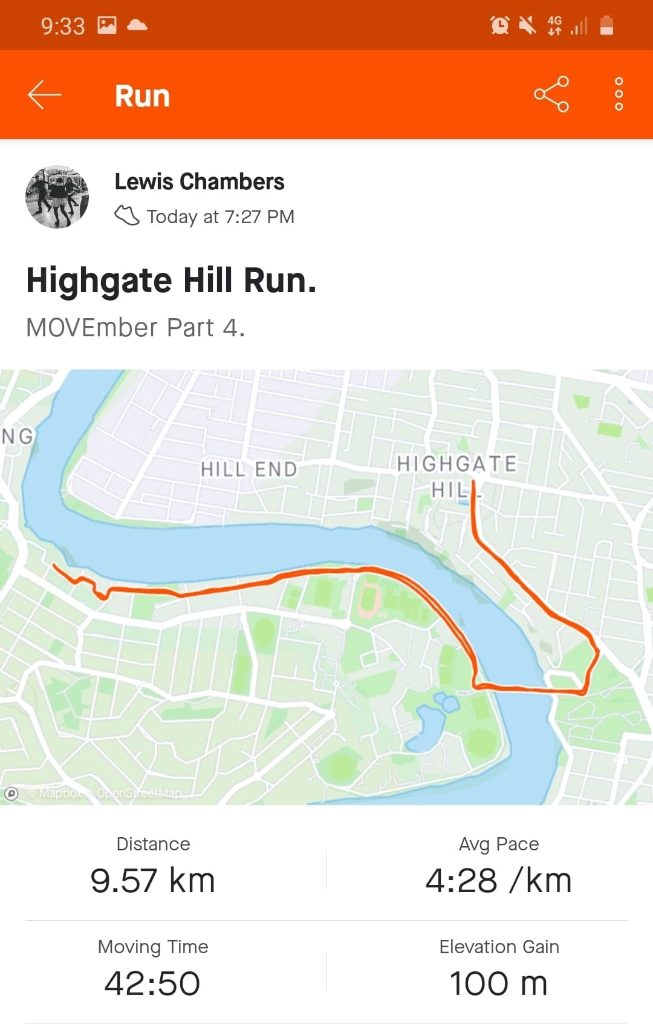Open Lewis Chambers' profile picture

coord(57,197)
